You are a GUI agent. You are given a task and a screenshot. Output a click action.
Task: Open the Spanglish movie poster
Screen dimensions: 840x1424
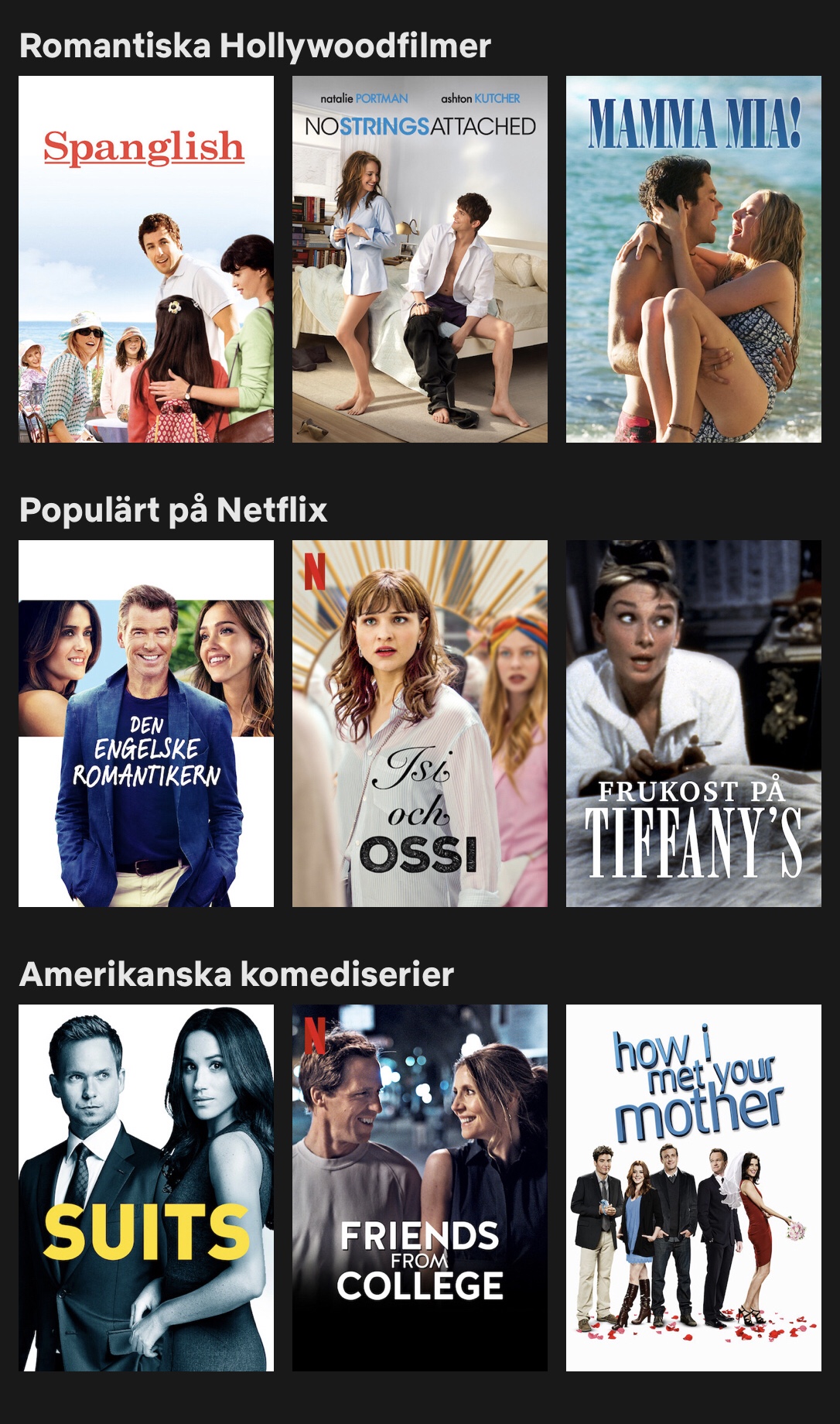[x=146, y=259]
